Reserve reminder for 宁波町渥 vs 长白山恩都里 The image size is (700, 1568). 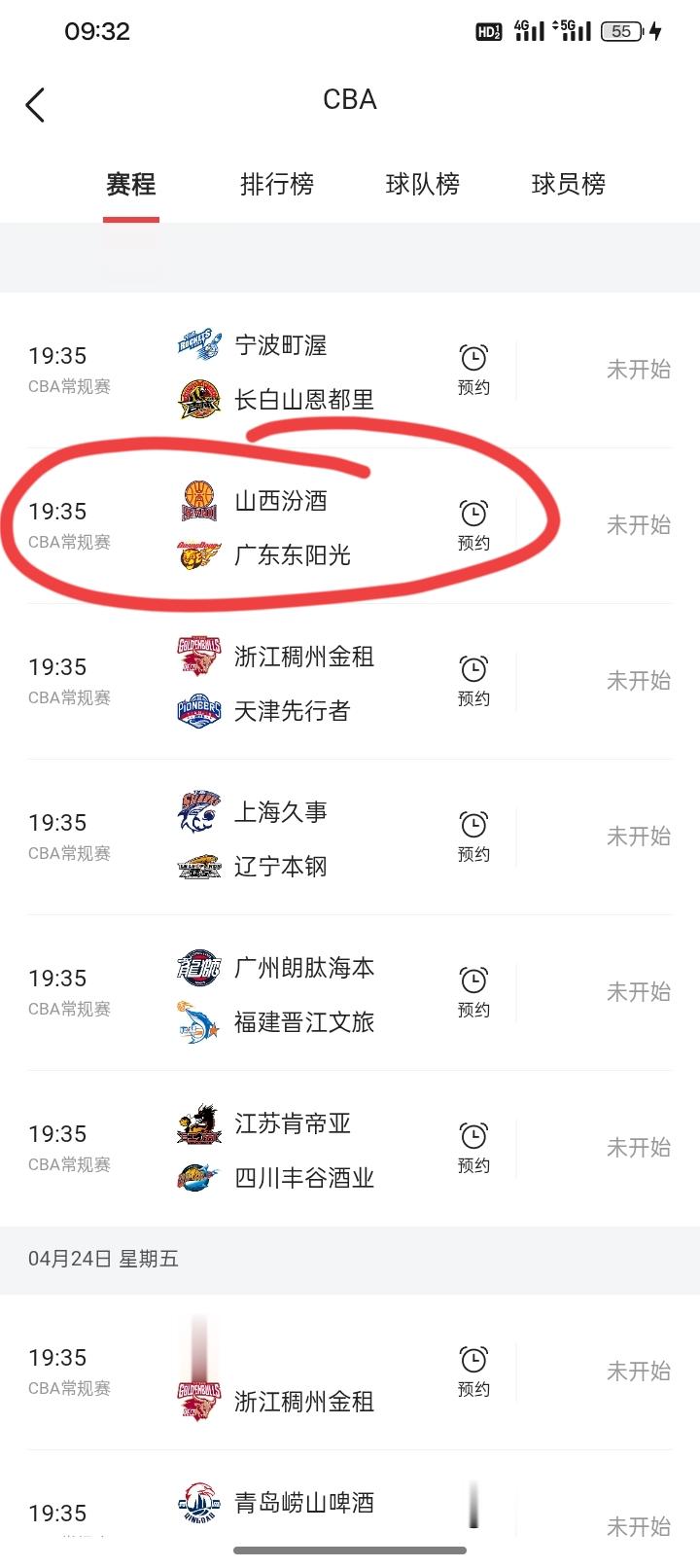click(473, 369)
